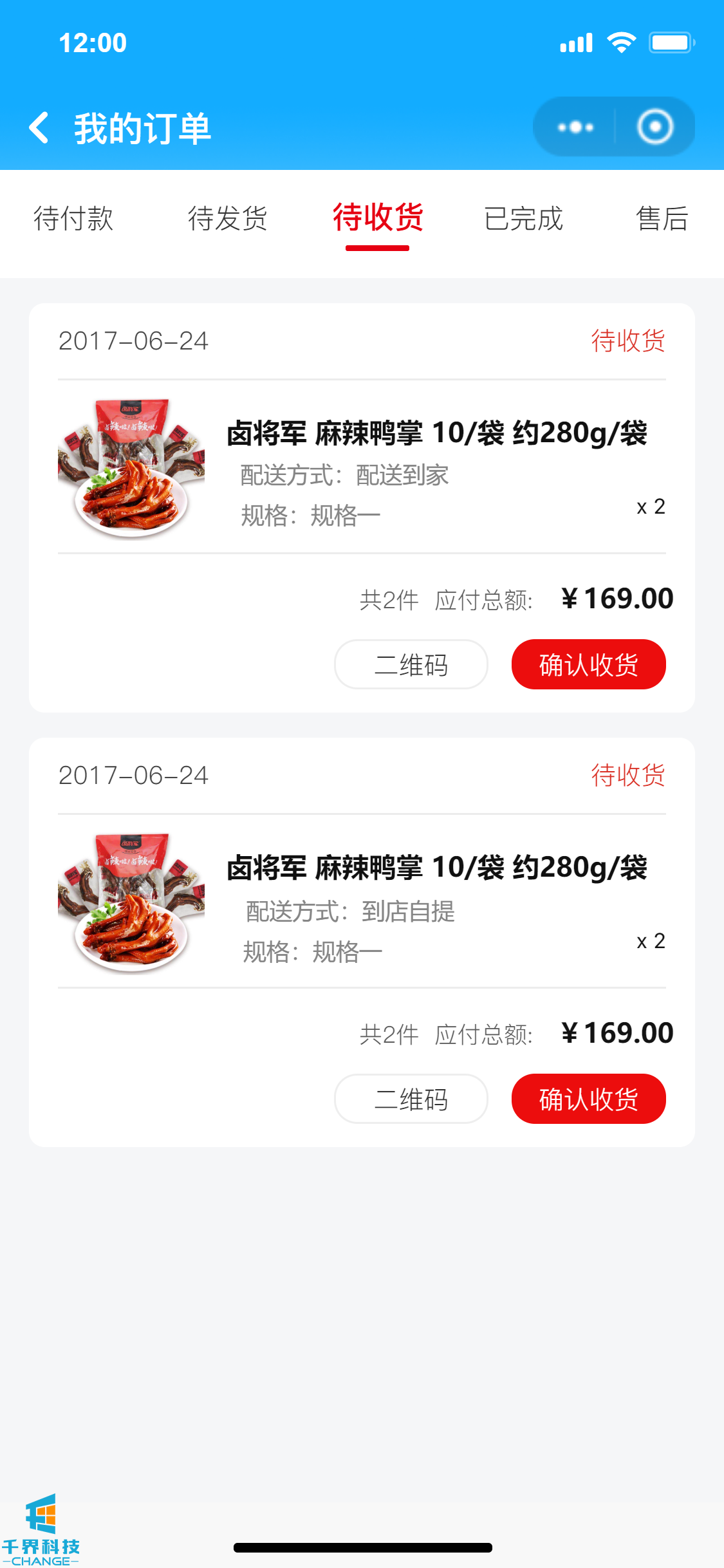
Task: Open the 售后 tab
Action: 662,218
